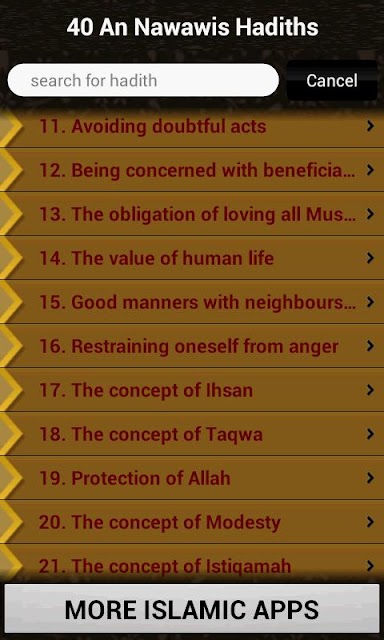Tap the search for hadith field

click(x=143, y=80)
